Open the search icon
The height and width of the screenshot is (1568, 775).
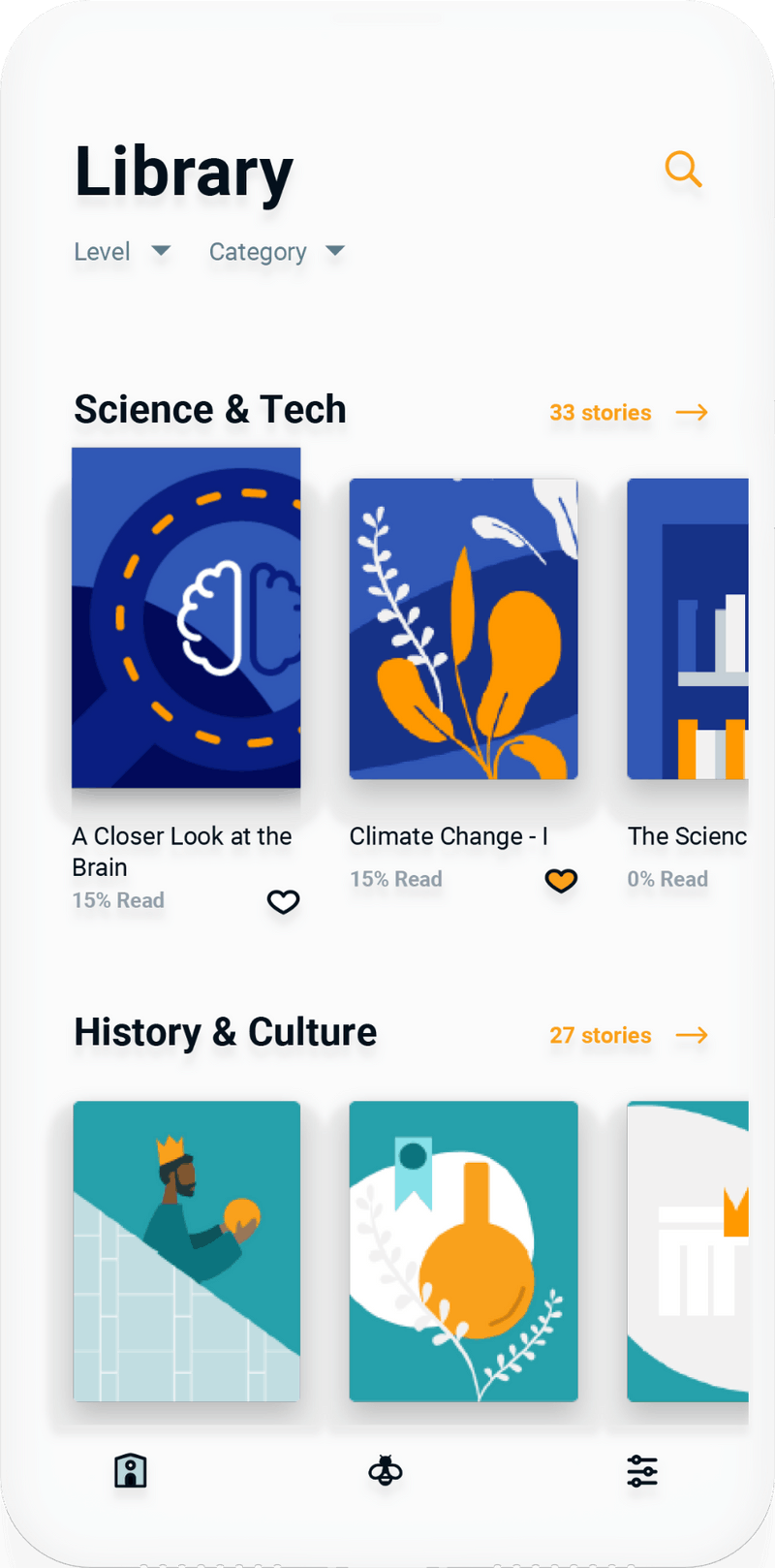click(x=683, y=170)
